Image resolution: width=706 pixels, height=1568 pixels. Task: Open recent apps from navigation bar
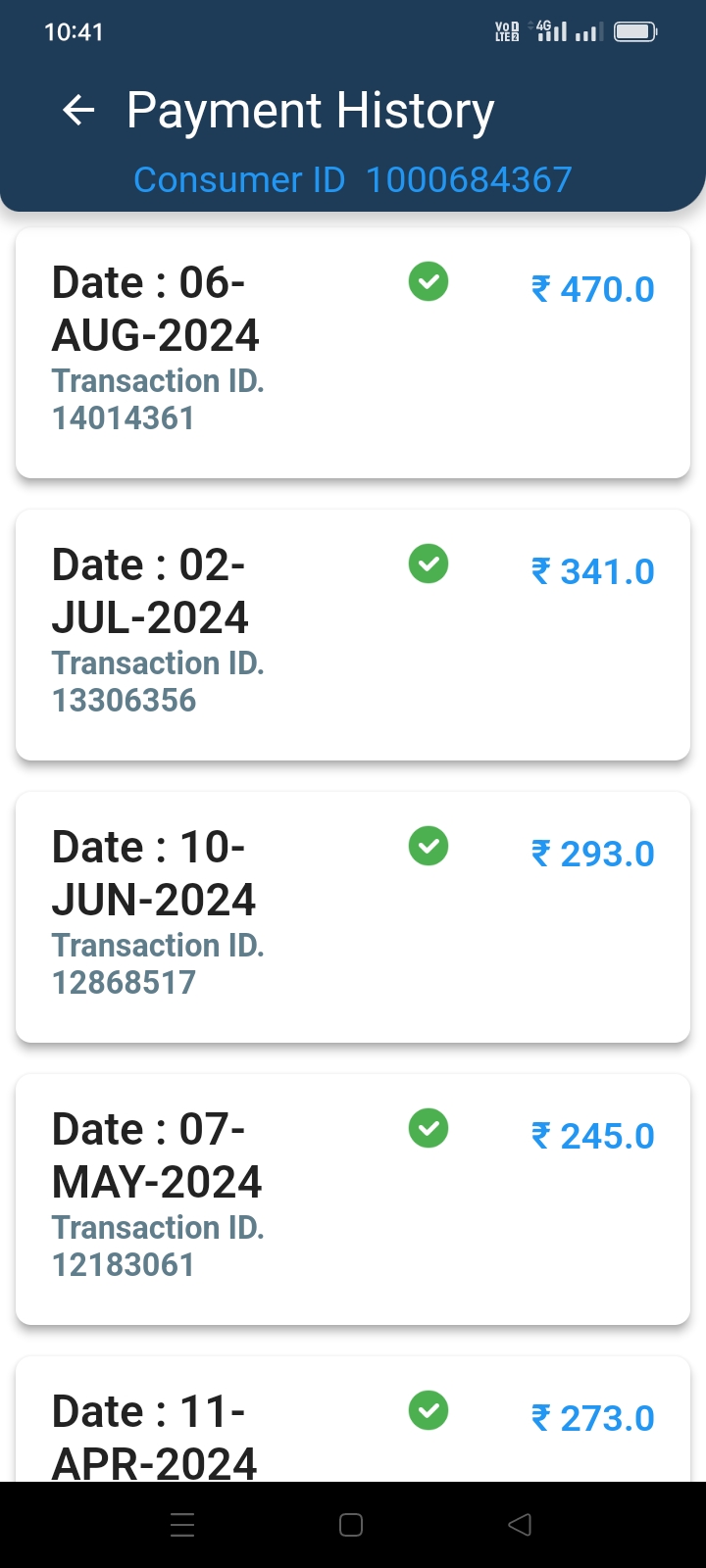tap(182, 1525)
